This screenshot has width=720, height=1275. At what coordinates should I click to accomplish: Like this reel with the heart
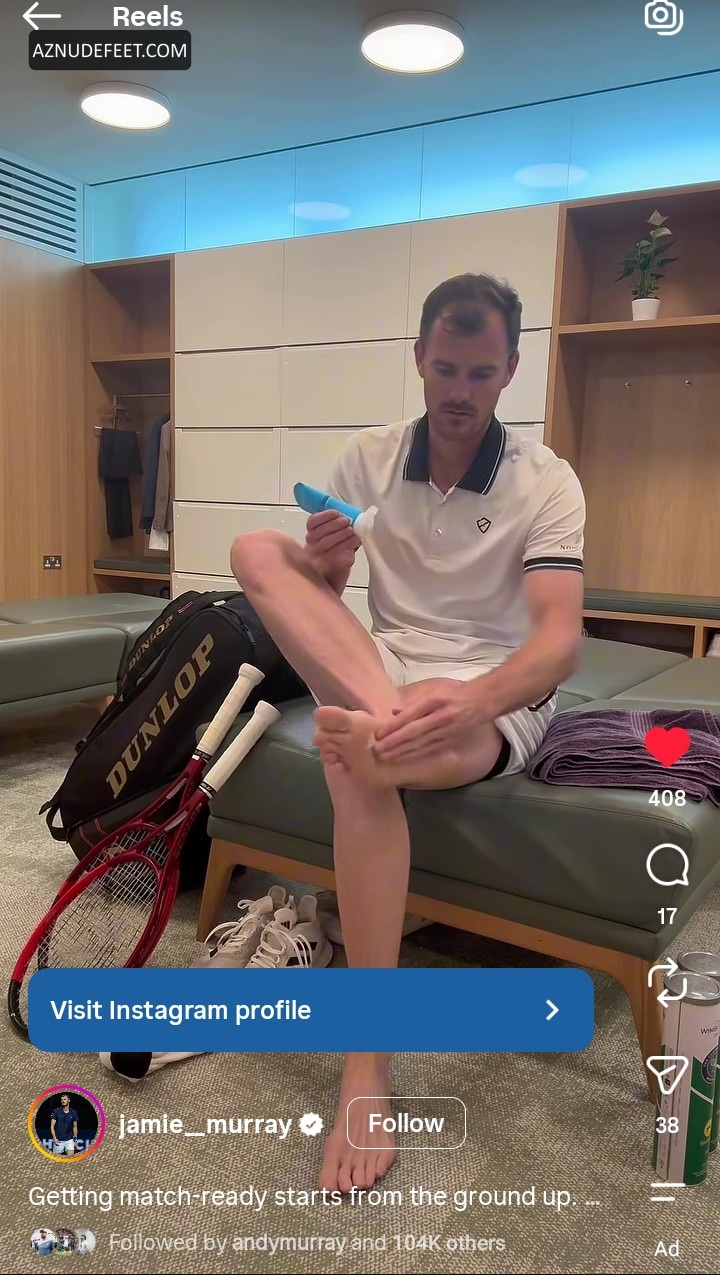pos(667,747)
